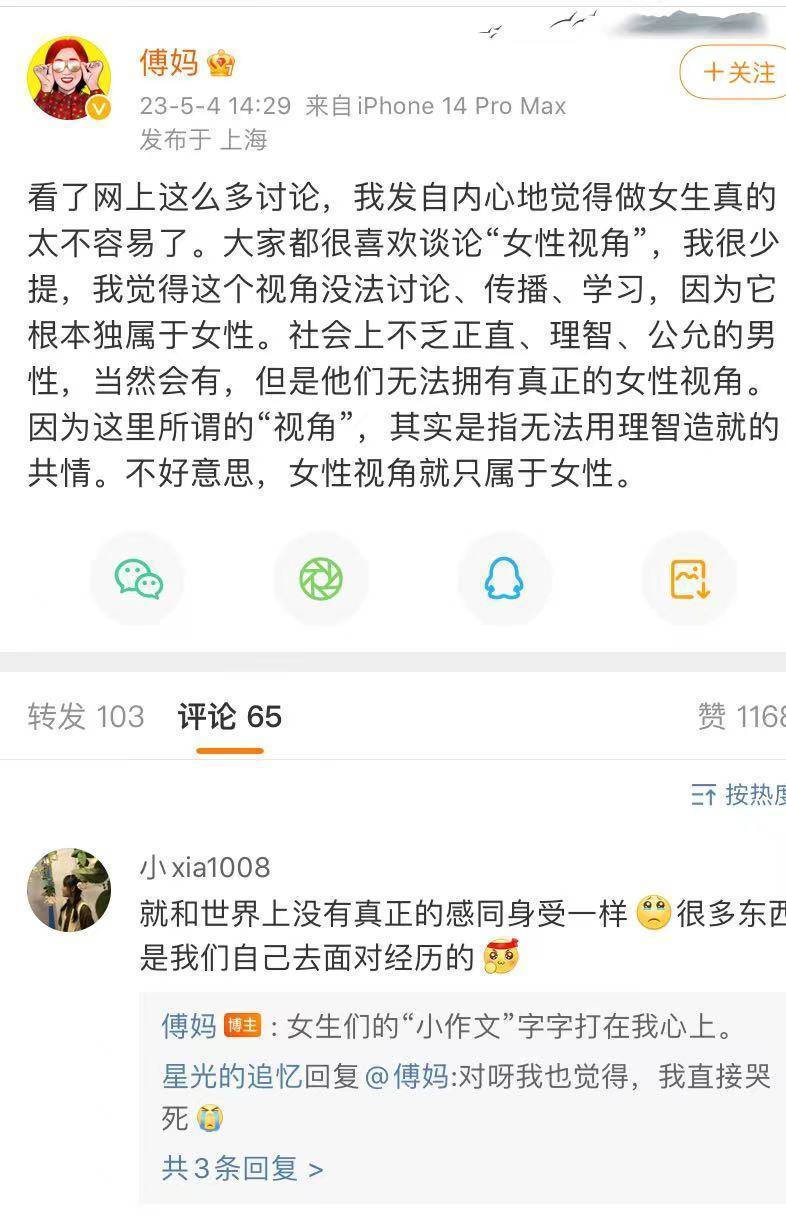Expand 共3条回复 replies

coord(242,1168)
